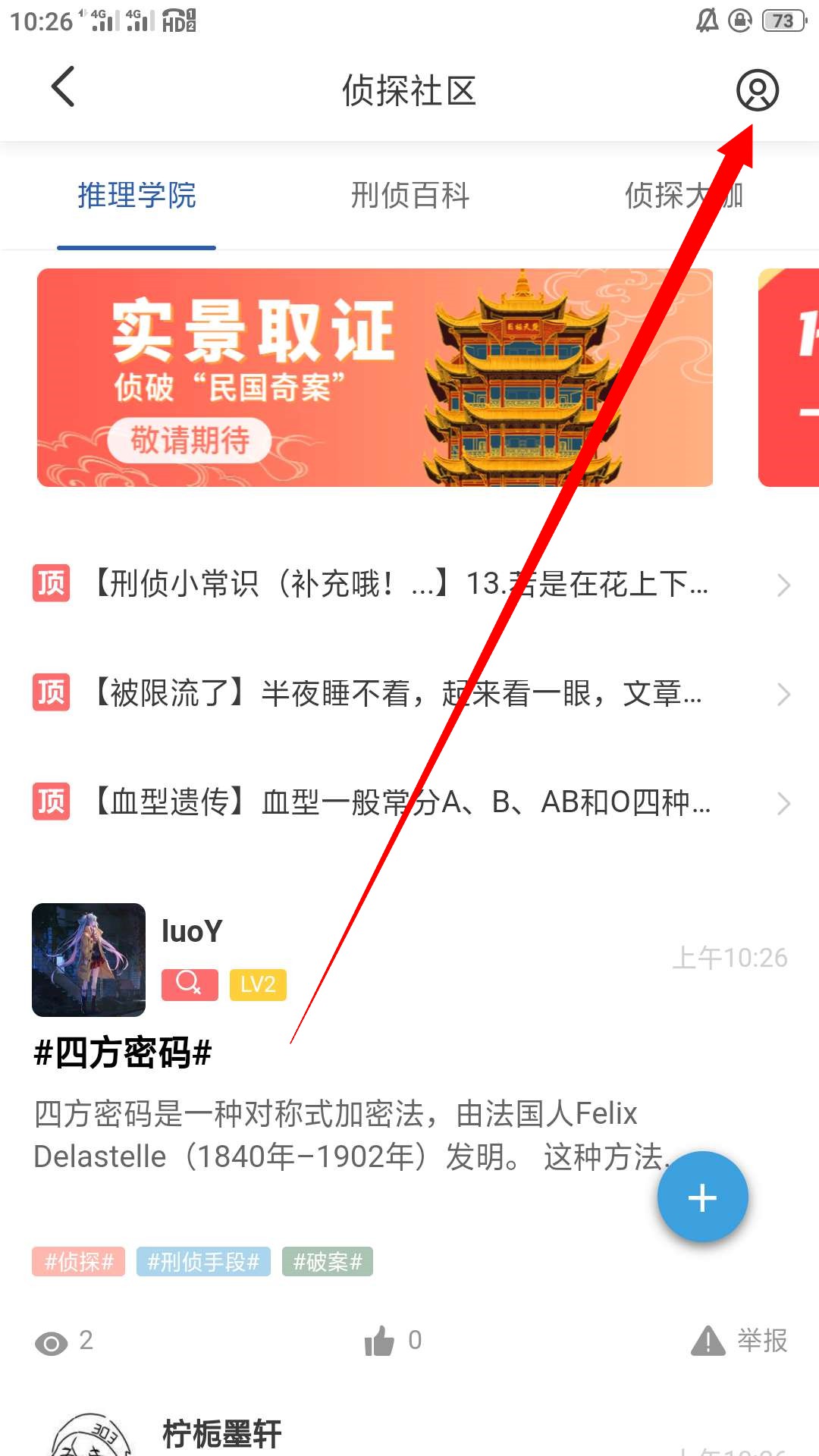Screen dimensions: 819x1456
Task: View luoY's profile avatar
Action: (x=89, y=959)
